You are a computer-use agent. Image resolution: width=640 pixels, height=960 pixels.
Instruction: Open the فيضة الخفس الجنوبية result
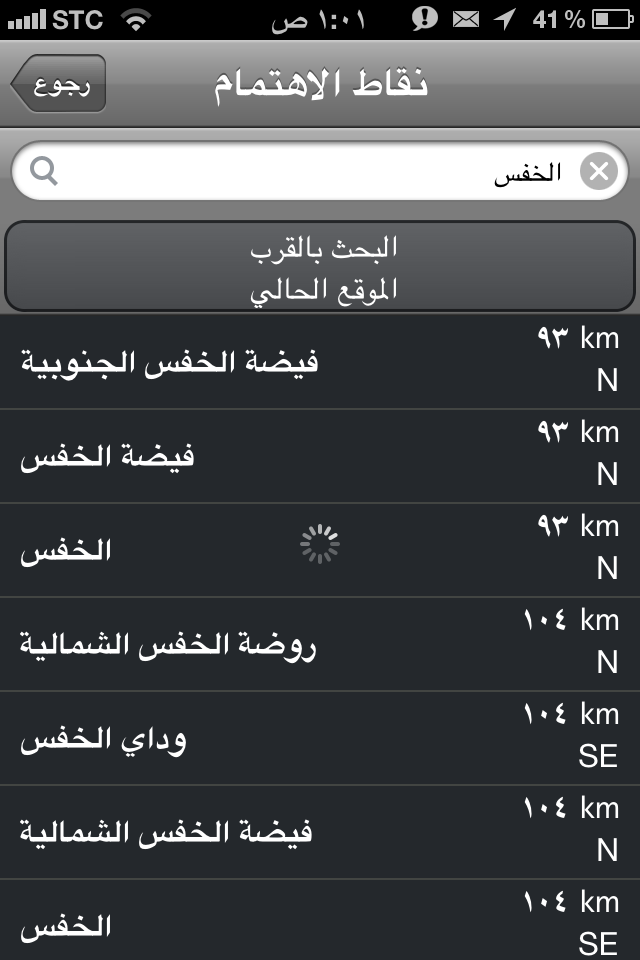click(320, 361)
